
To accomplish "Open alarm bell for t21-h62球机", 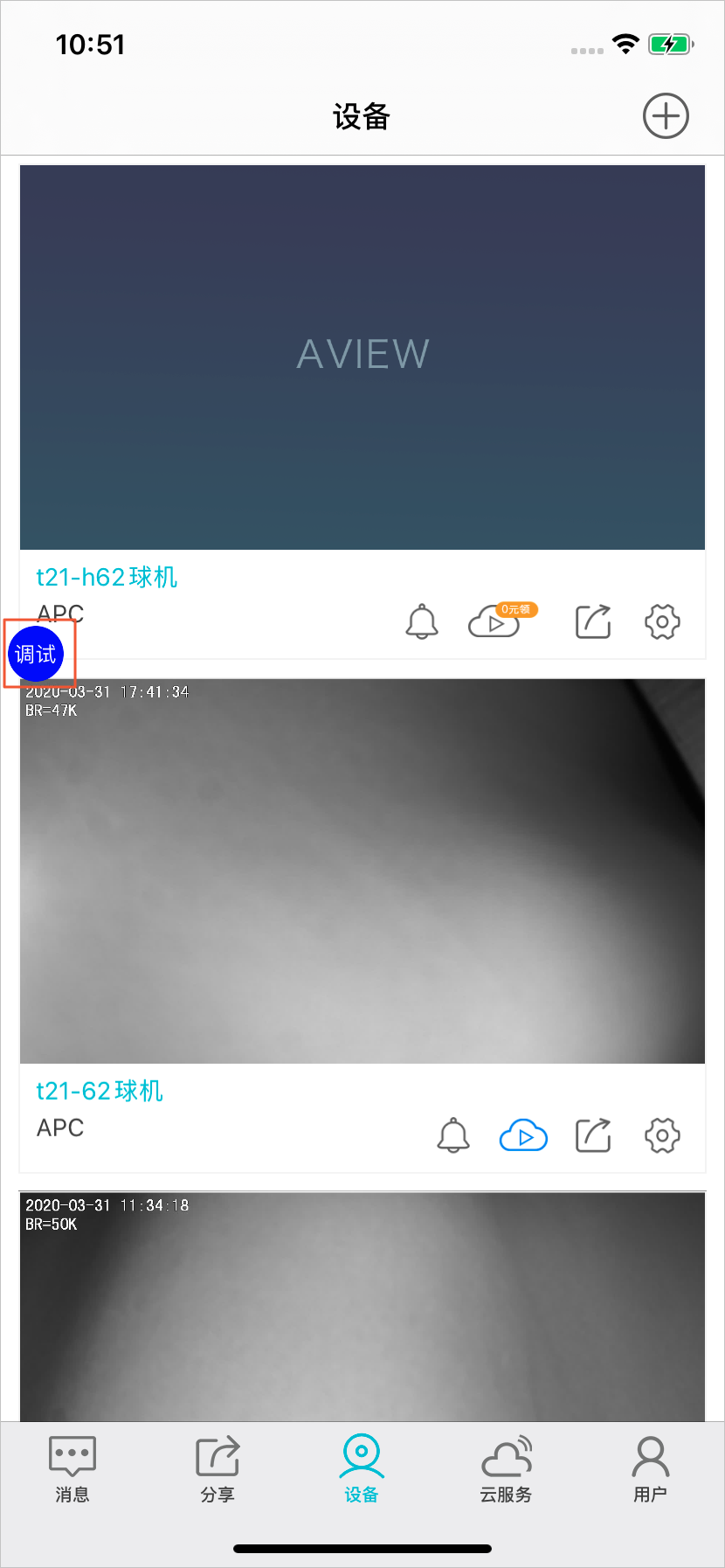I will coord(422,622).
